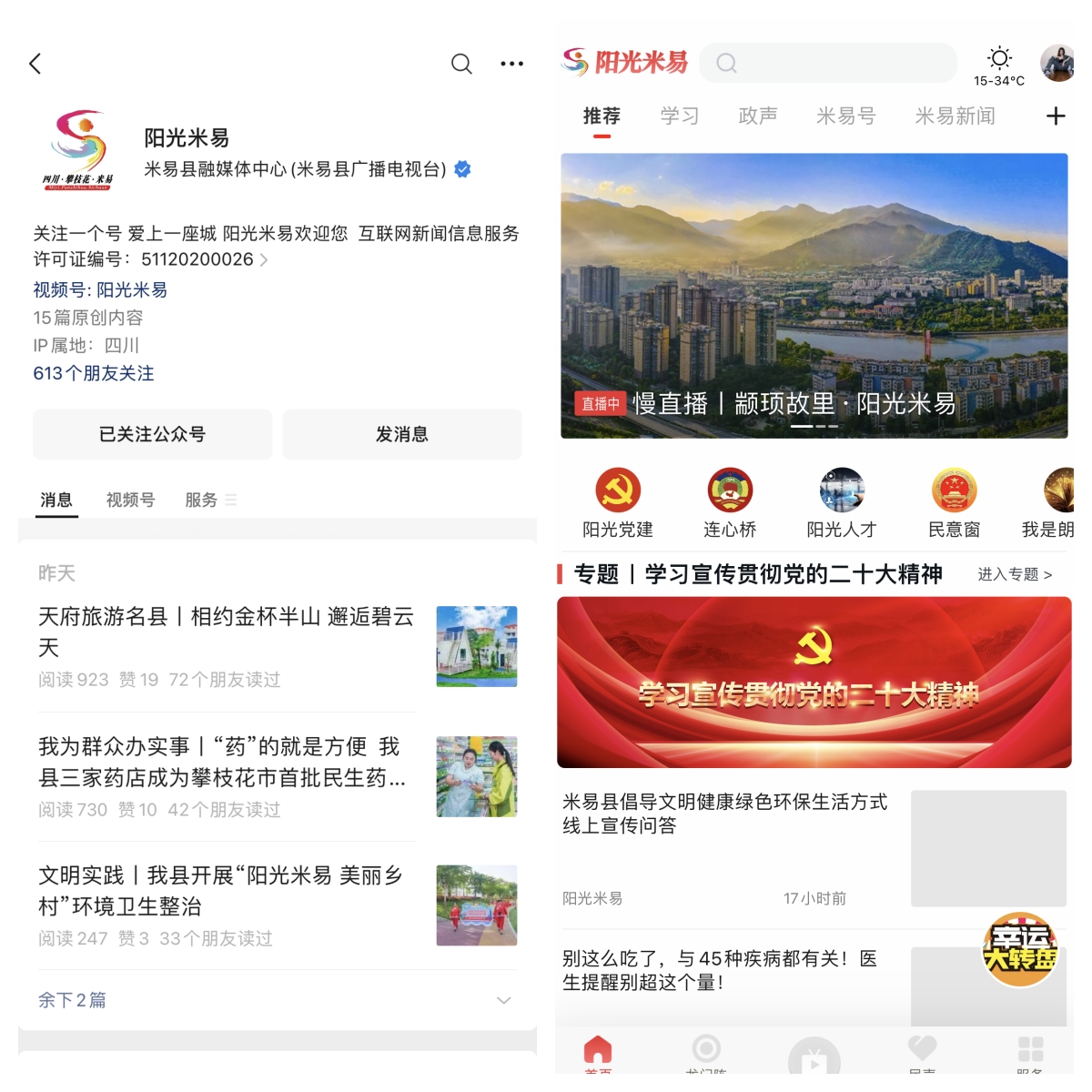Image resolution: width=1092 pixels, height=1092 pixels.
Task: Switch to the 政声 top tab
Action: [758, 116]
